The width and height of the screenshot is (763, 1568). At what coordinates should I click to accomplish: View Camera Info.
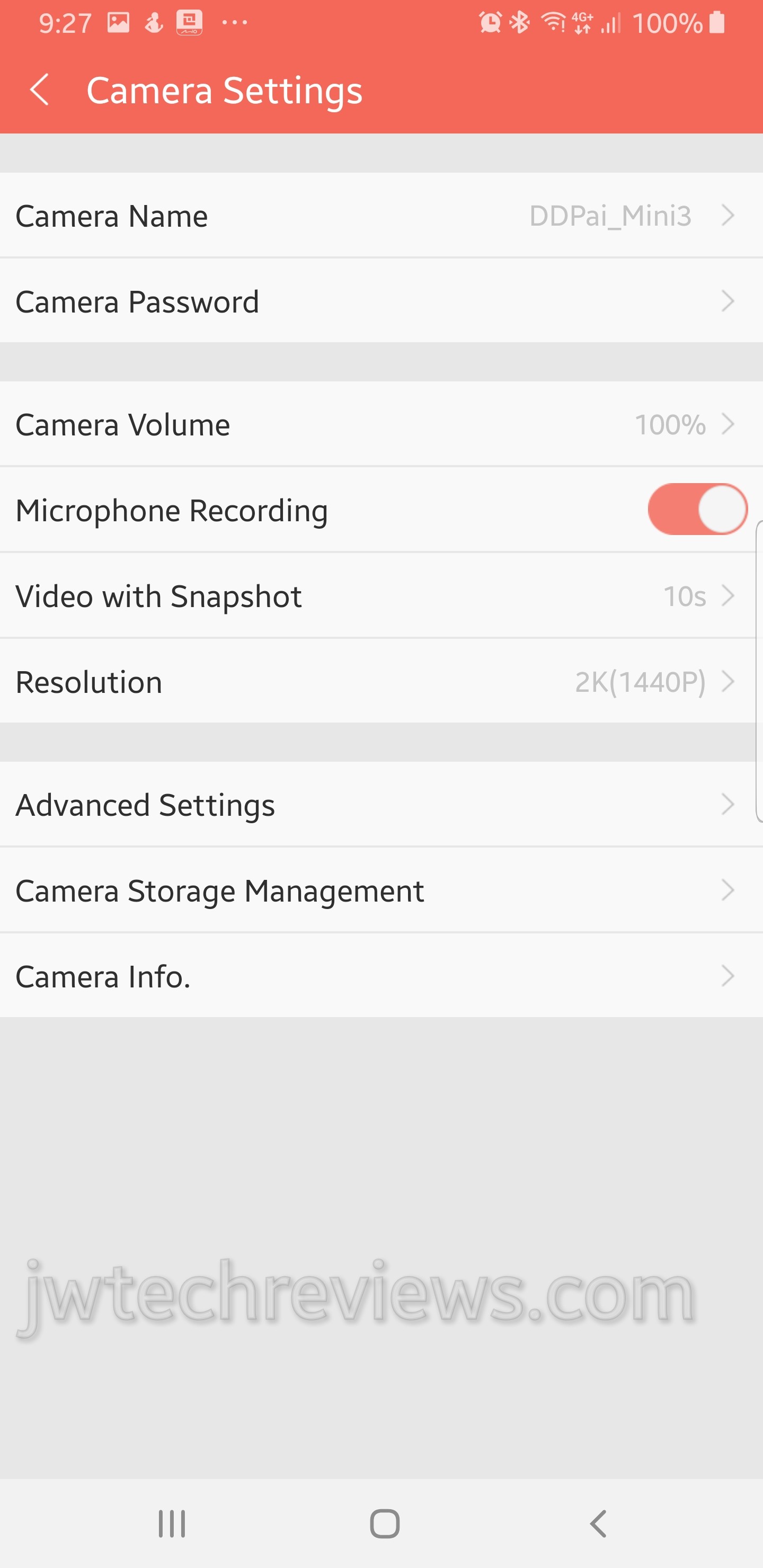[x=381, y=976]
